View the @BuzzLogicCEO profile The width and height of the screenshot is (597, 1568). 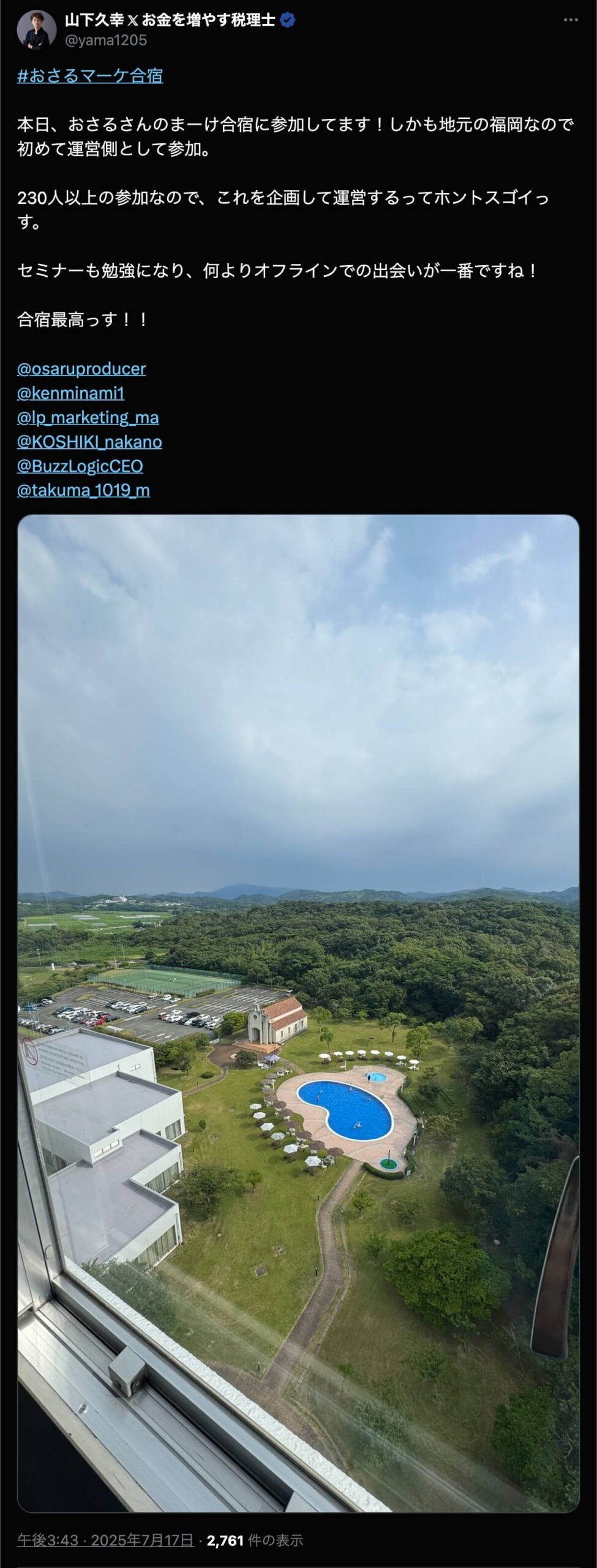80,466
